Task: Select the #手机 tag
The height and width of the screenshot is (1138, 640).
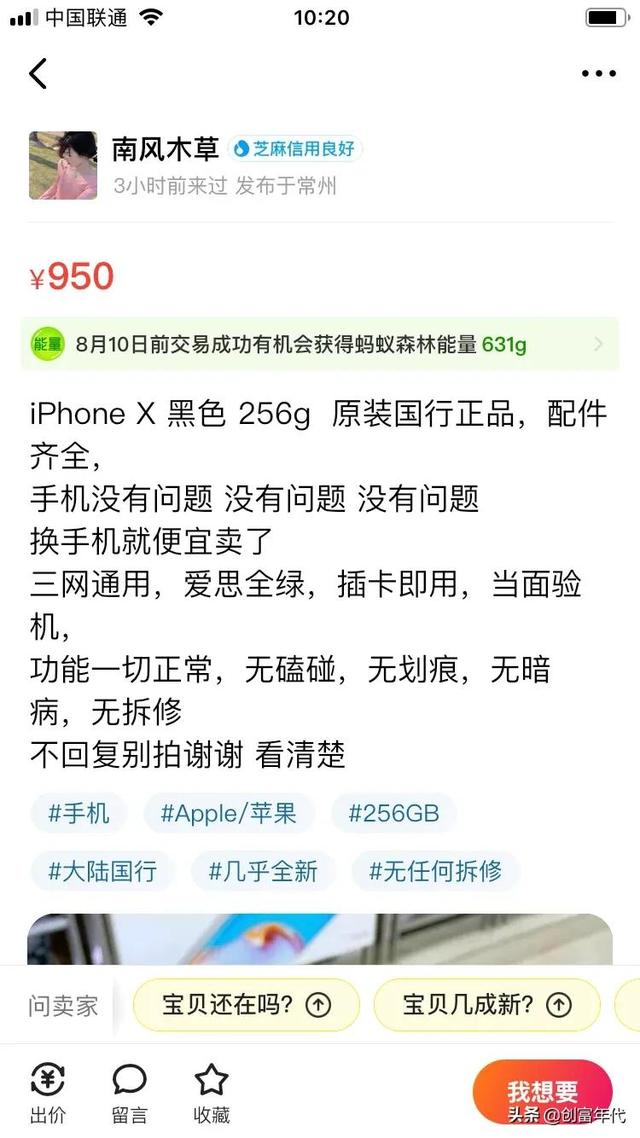Action: click(x=79, y=813)
